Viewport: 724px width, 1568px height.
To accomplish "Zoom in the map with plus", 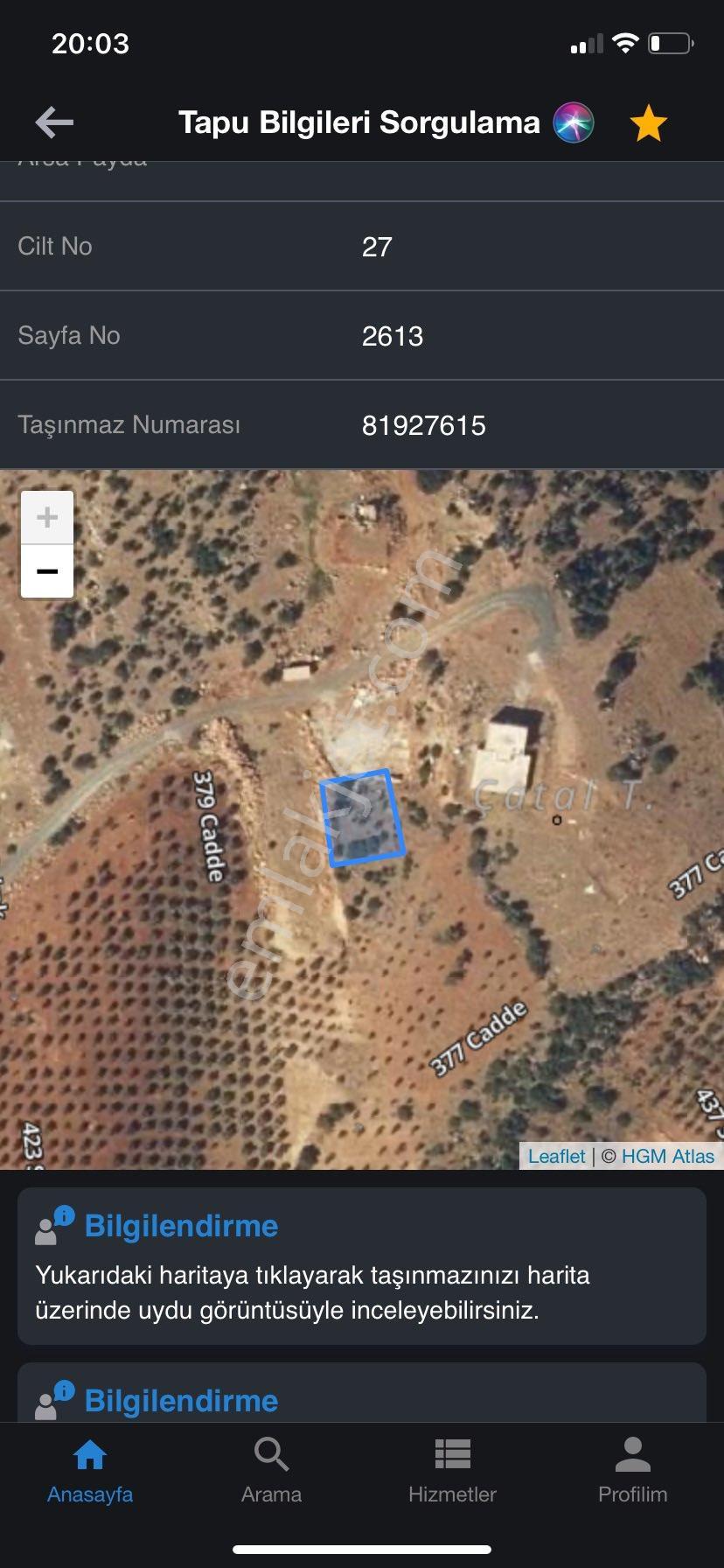I will (47, 517).
